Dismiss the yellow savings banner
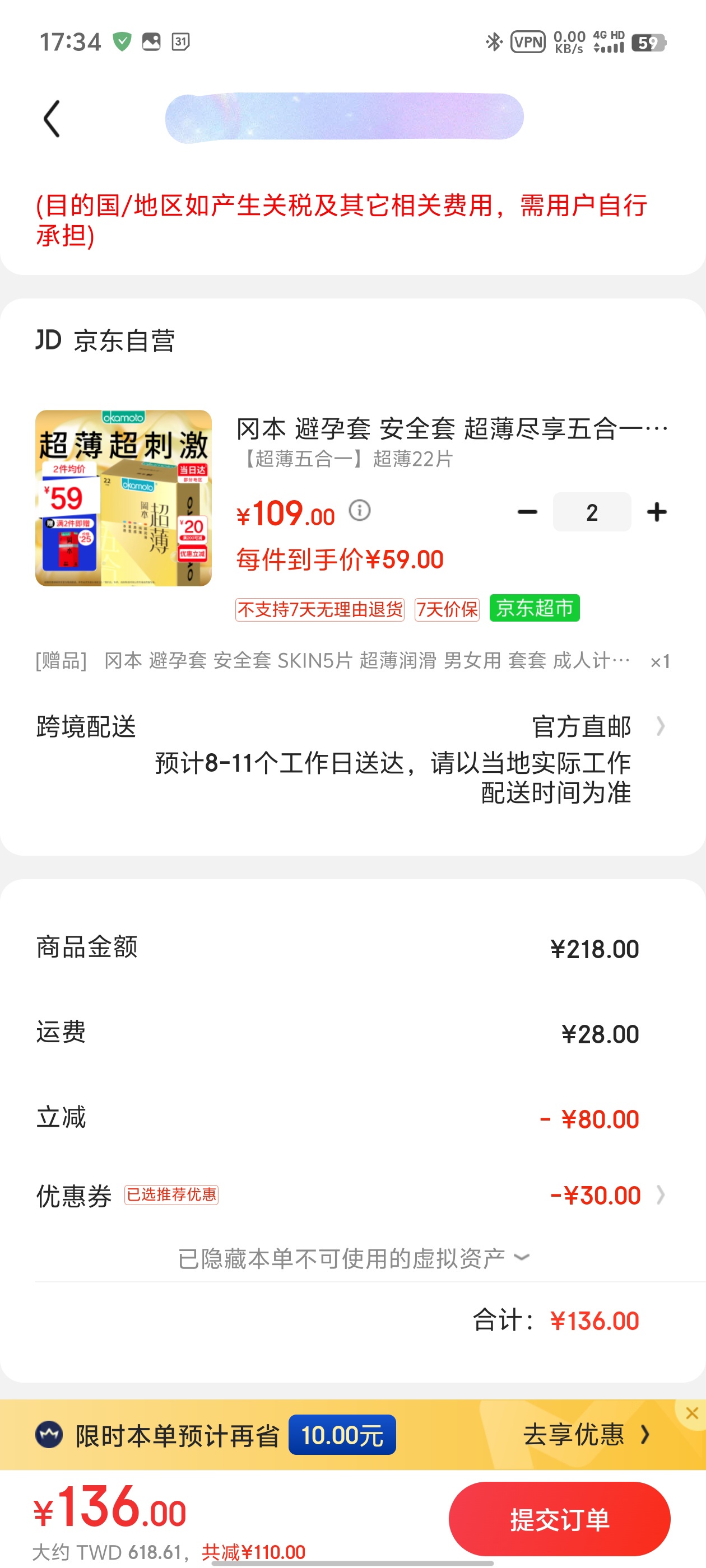This screenshot has width=706, height=1568. [691, 1413]
